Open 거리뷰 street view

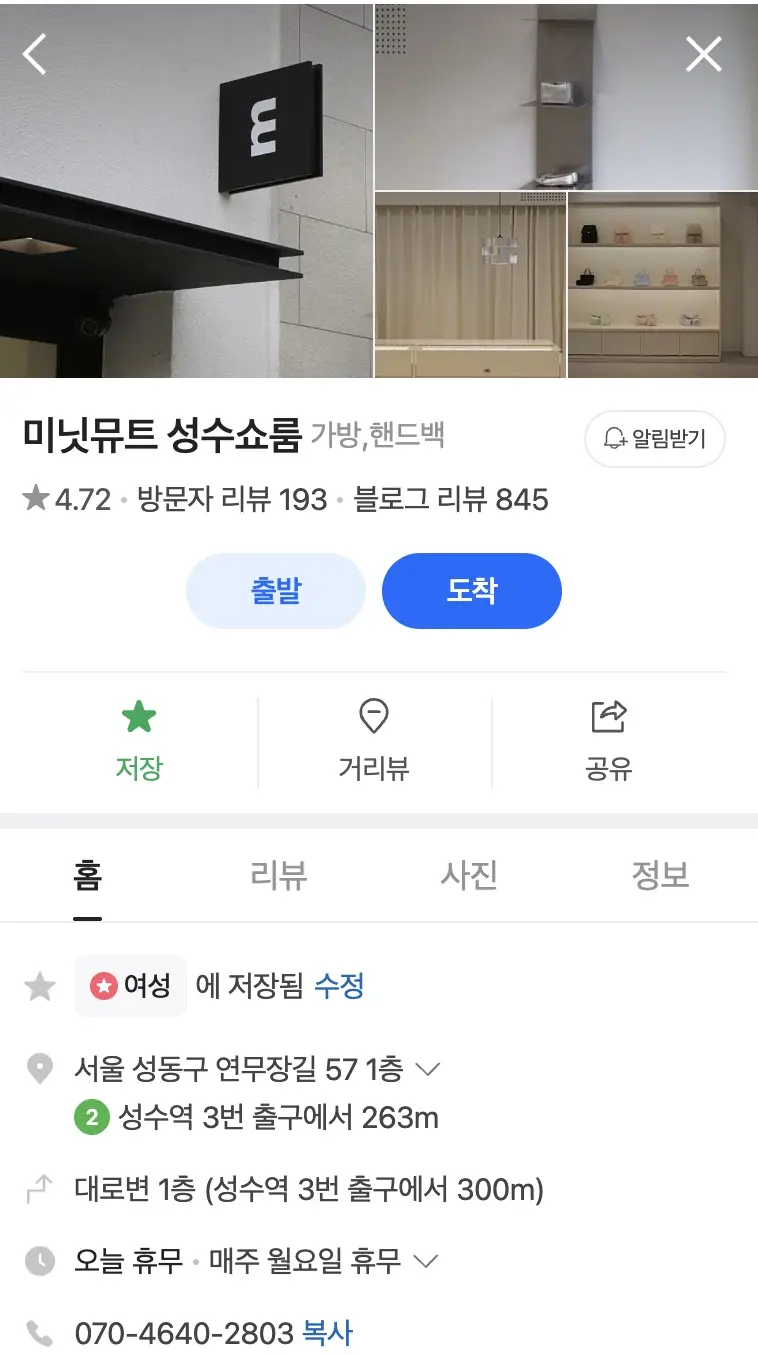[x=374, y=740]
